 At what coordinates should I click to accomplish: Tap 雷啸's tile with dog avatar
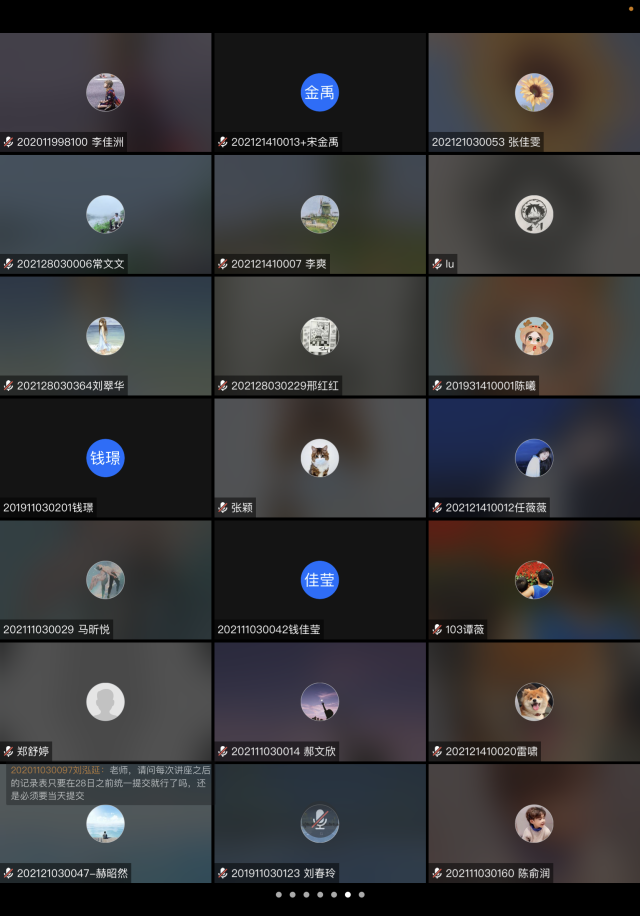[534, 702]
